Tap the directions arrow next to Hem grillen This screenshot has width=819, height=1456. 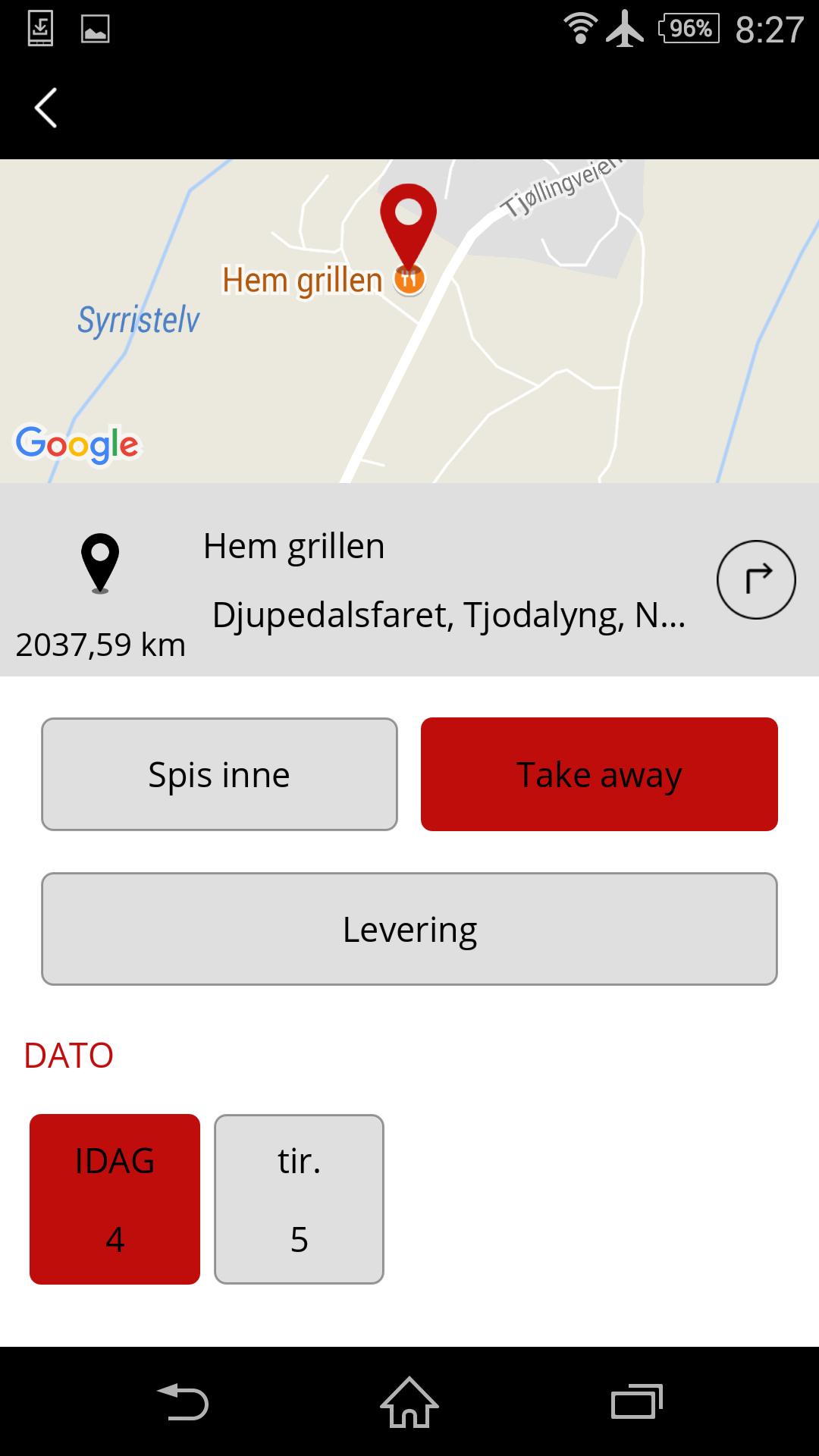(x=755, y=579)
